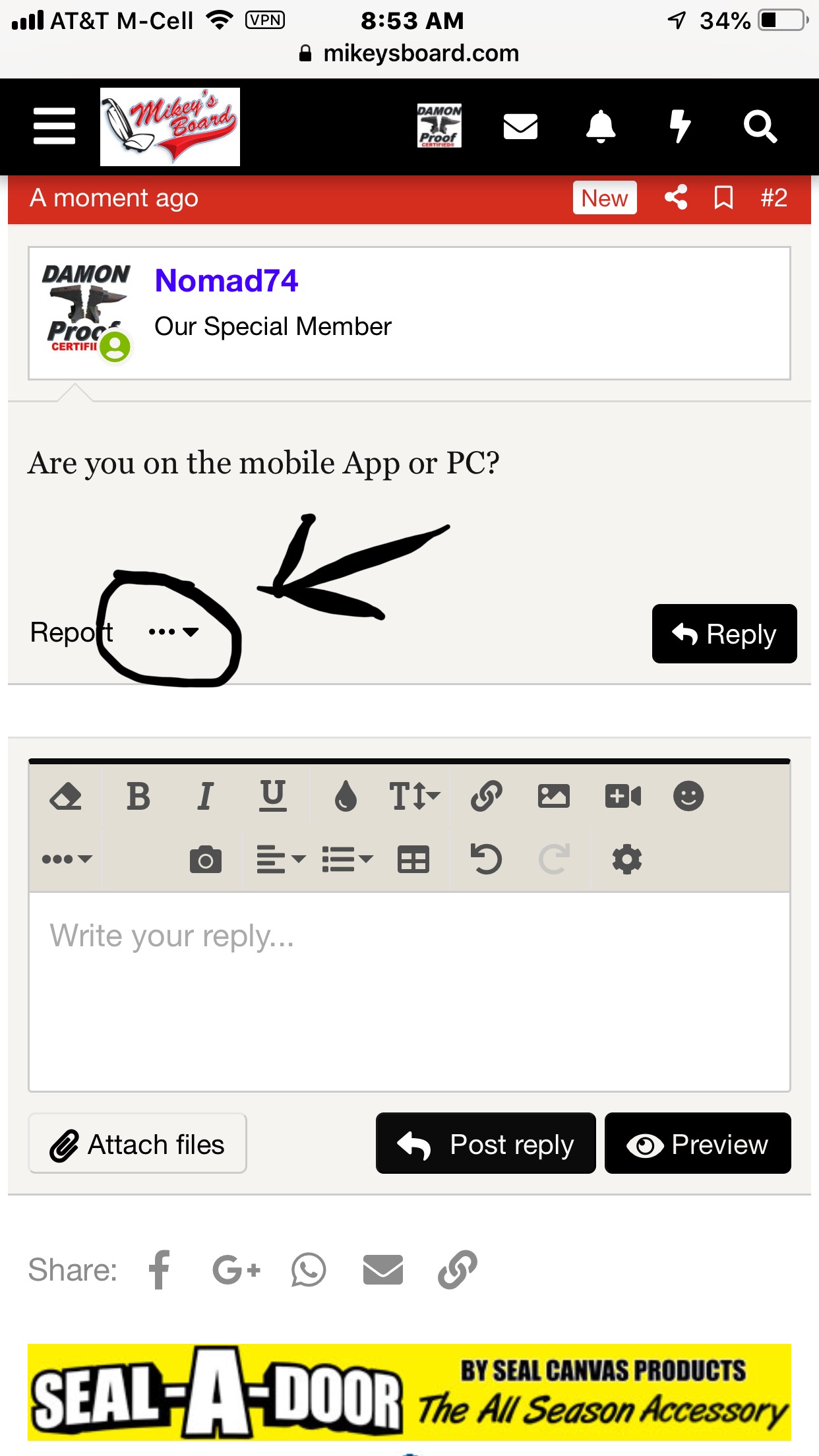
Task: Attach files to the reply
Action: pyautogui.click(x=137, y=1144)
